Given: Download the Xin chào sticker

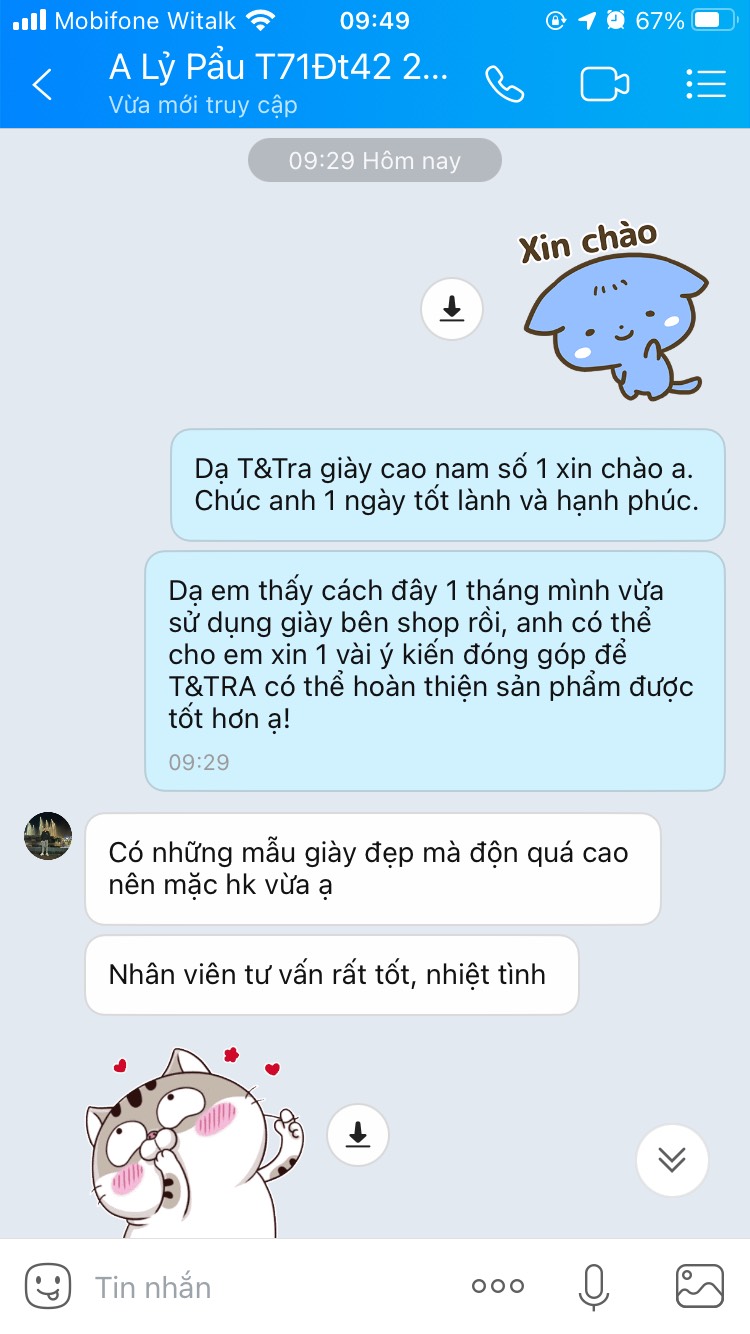Looking at the screenshot, I should (452, 309).
